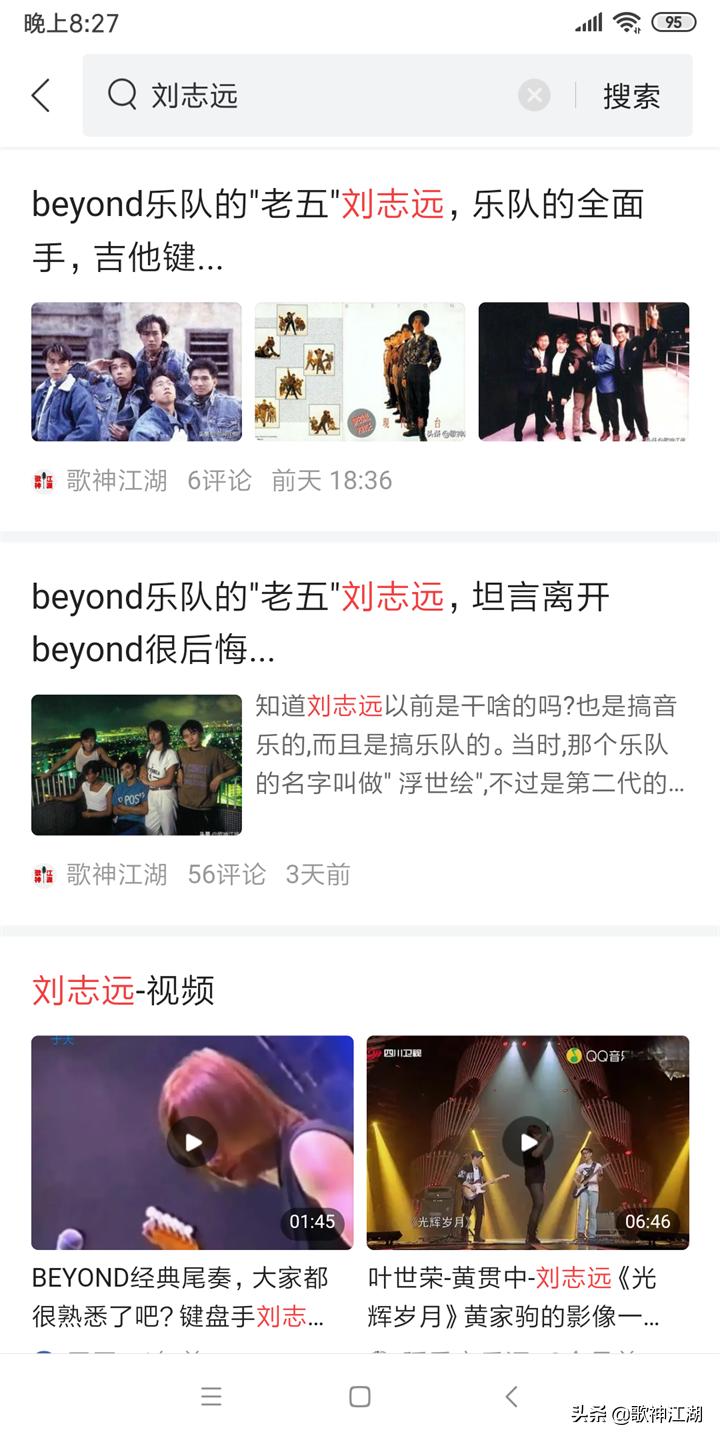This screenshot has height=1440, width=720.
Task: Tap the 歌神江湖 avatar under the first article
Action: coord(42,479)
